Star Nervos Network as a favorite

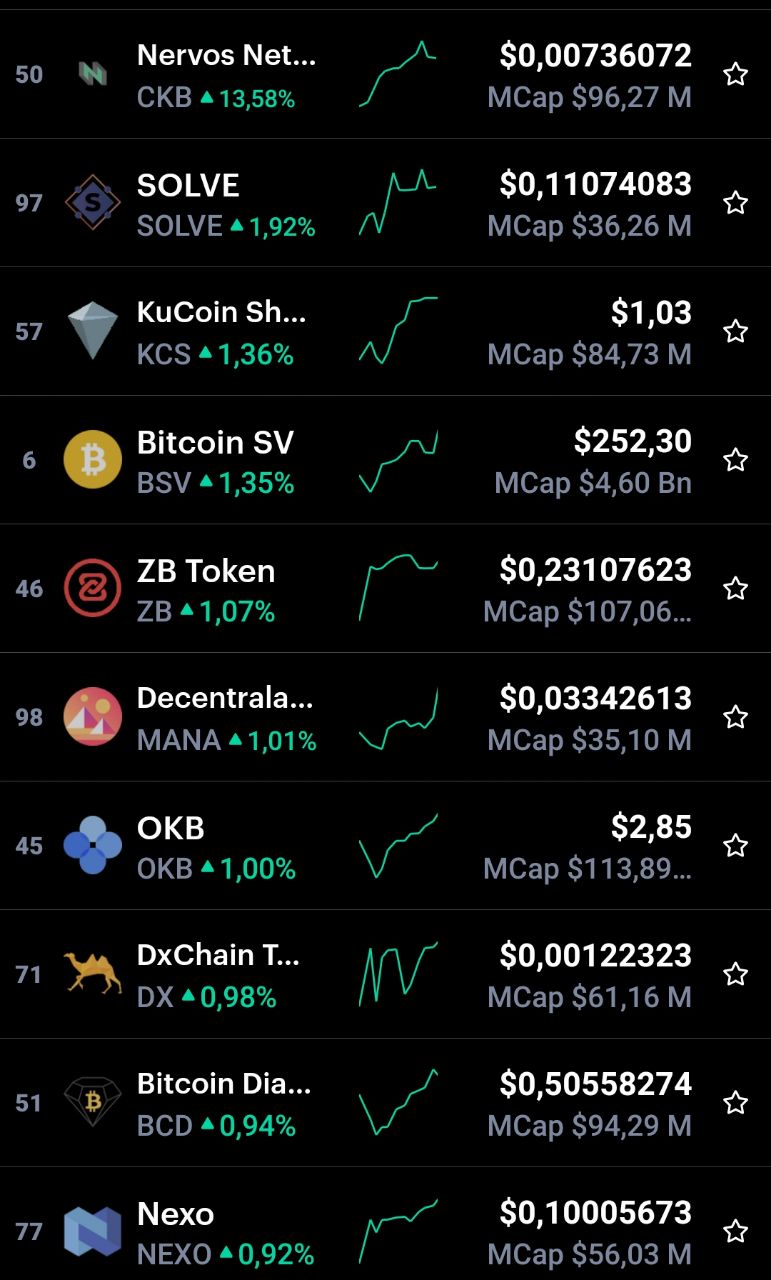[735, 75]
